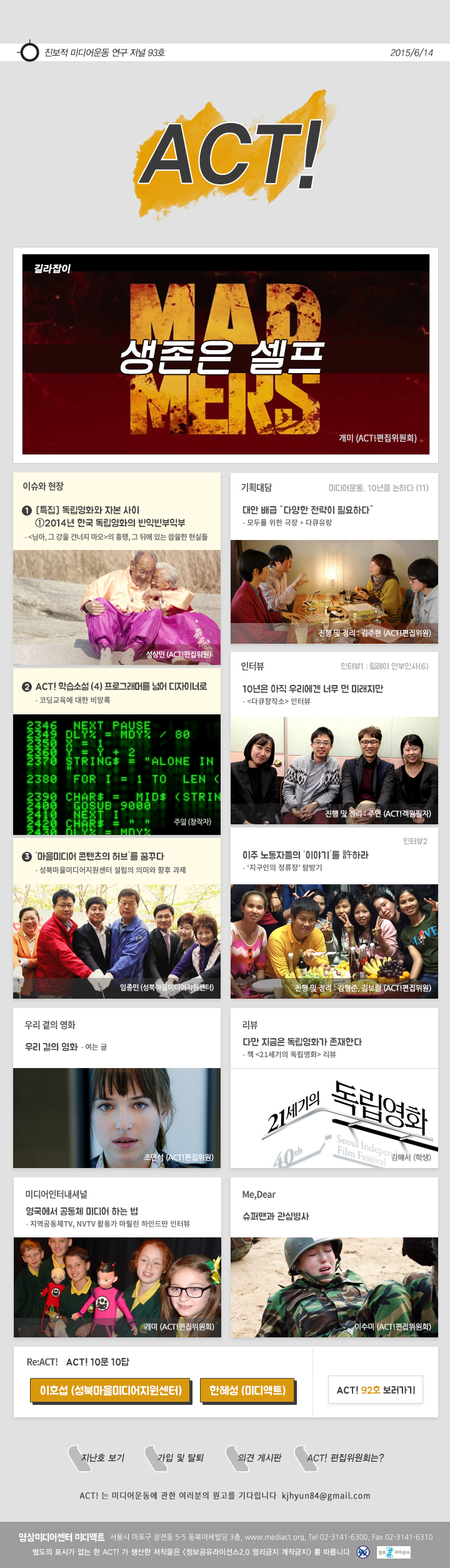The width and height of the screenshot is (450, 1568).
Task: Open the '대안 배급 다양한 전략이 필요하다' discussion
Action: (x=334, y=559)
